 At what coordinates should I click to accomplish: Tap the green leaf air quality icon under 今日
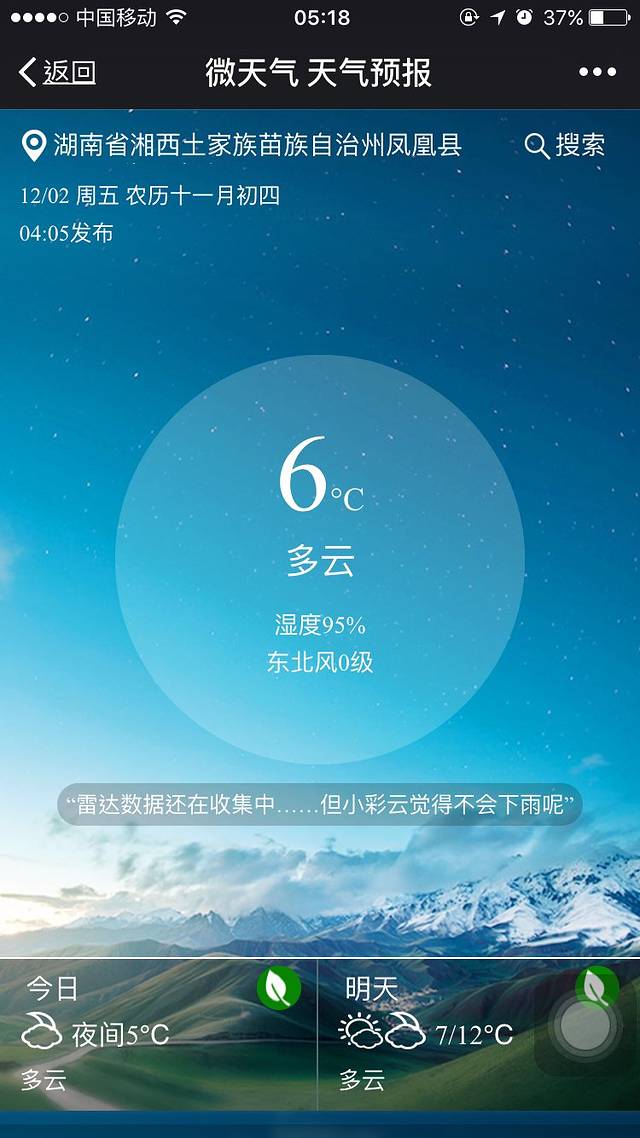pyautogui.click(x=279, y=989)
